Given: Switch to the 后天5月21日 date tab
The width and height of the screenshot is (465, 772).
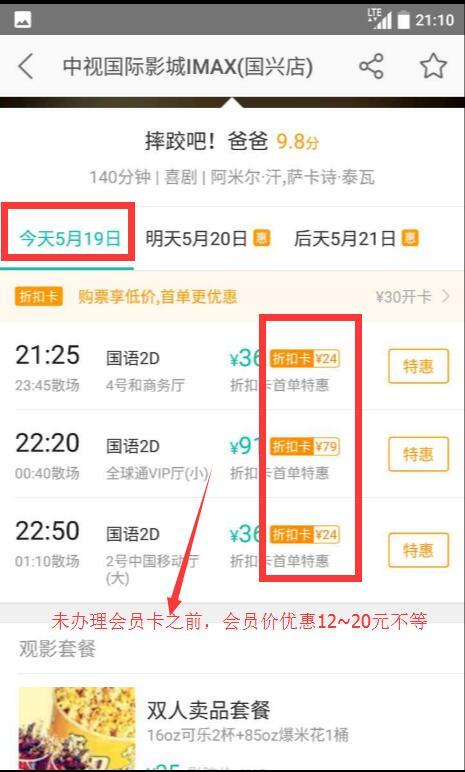Looking at the screenshot, I should [x=356, y=239].
